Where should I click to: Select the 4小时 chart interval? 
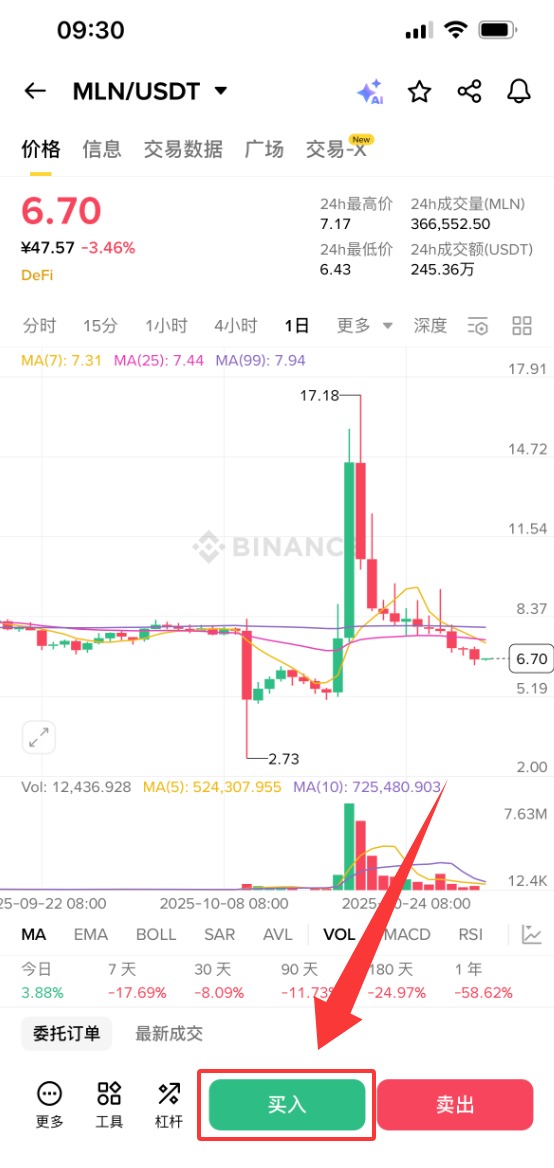point(235,326)
